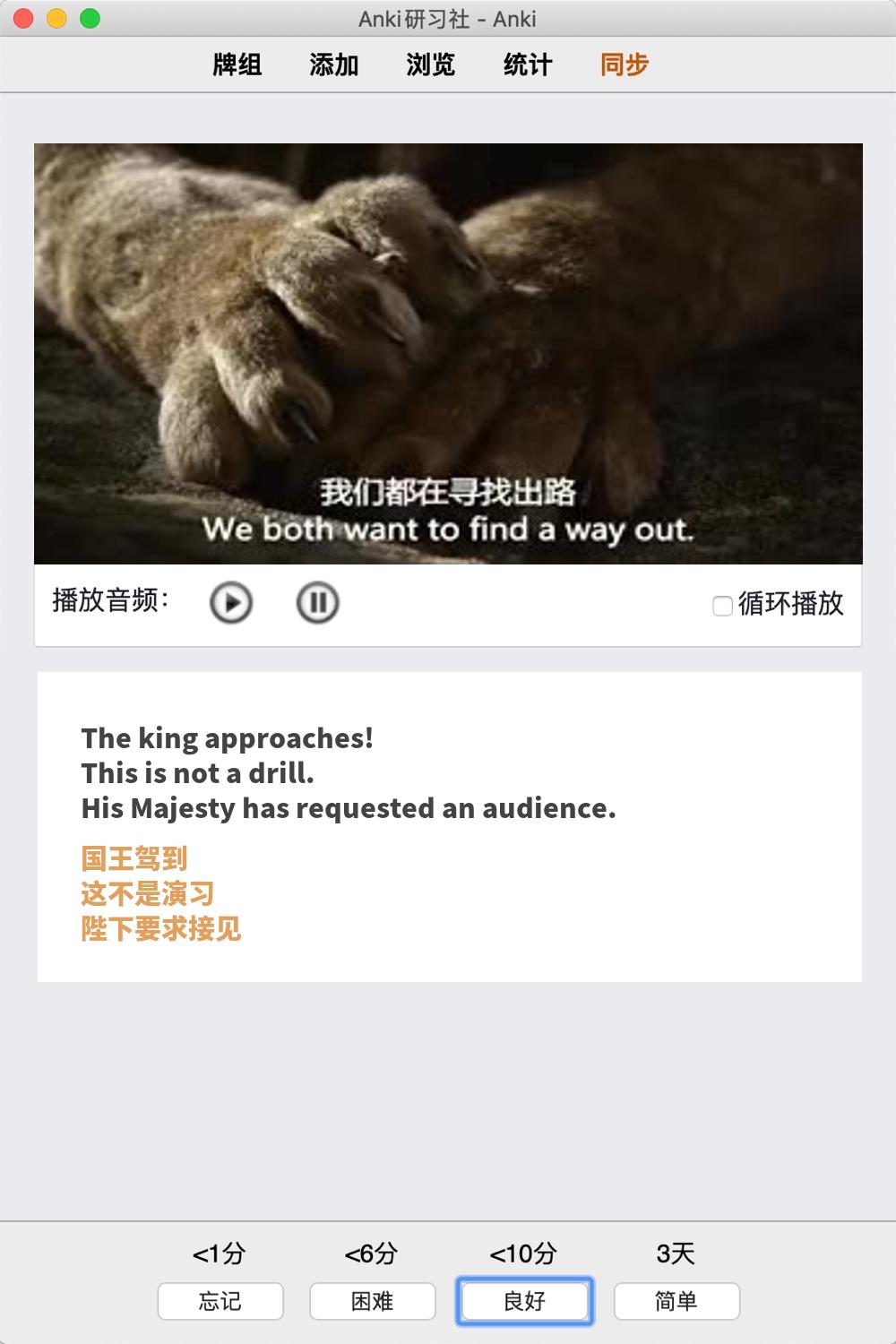This screenshot has height=1344, width=896.
Task: Open the 浏览 card browser
Action: tap(431, 65)
